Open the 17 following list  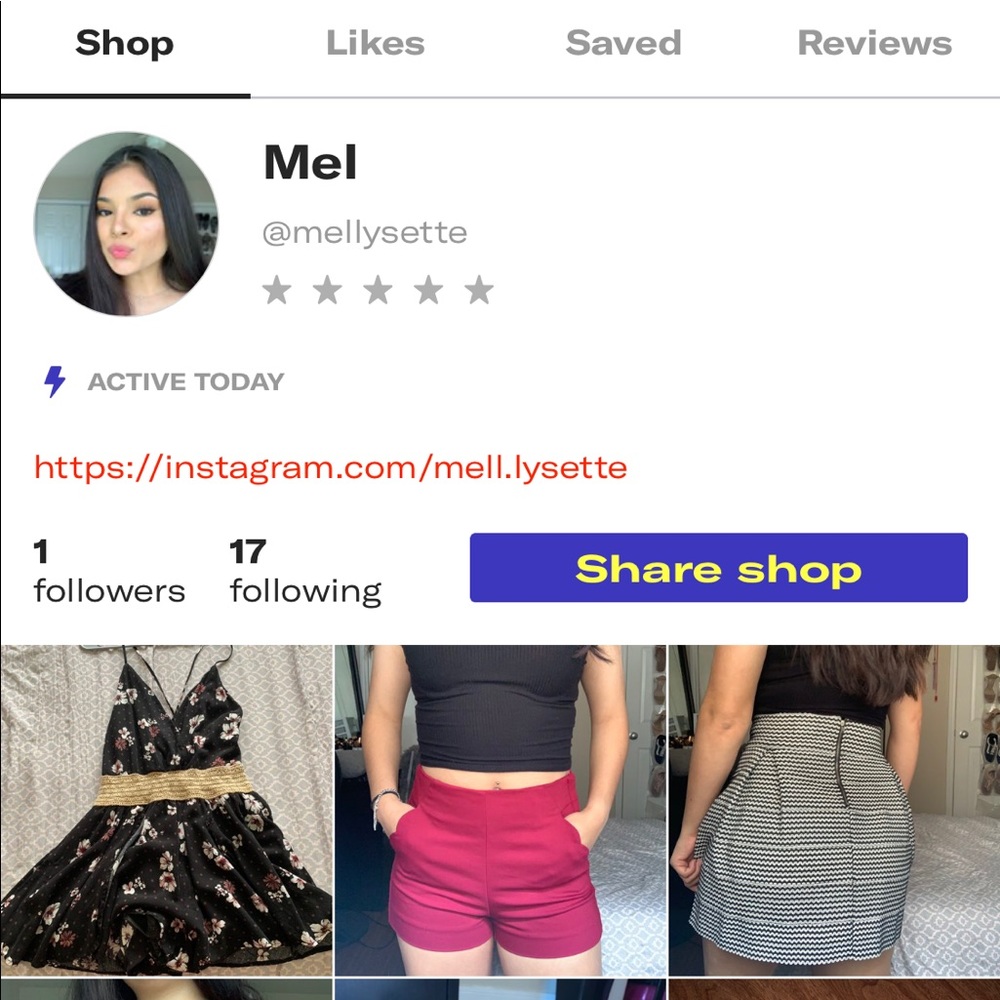(x=305, y=572)
